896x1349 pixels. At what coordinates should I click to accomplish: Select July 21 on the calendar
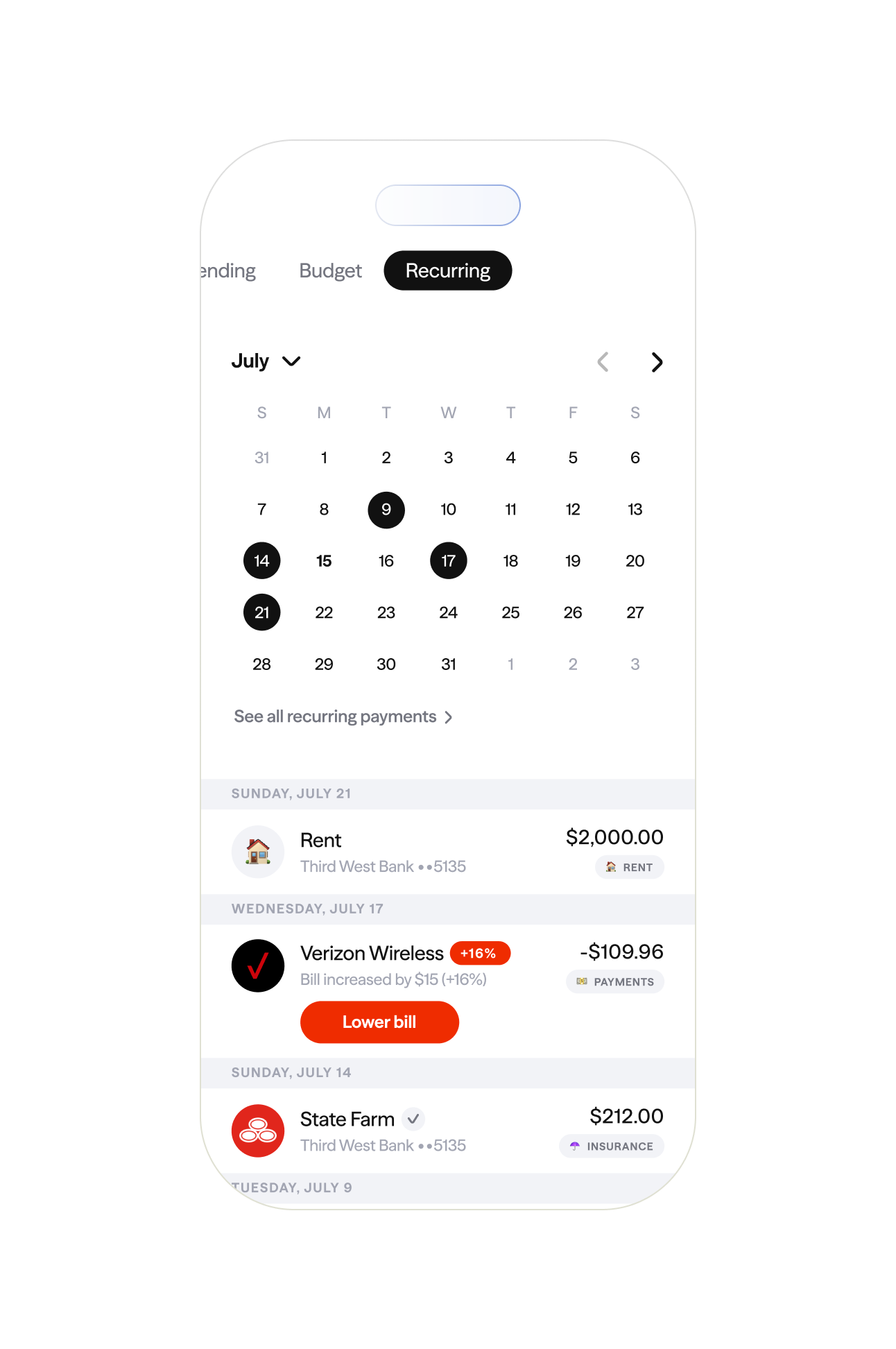click(261, 612)
